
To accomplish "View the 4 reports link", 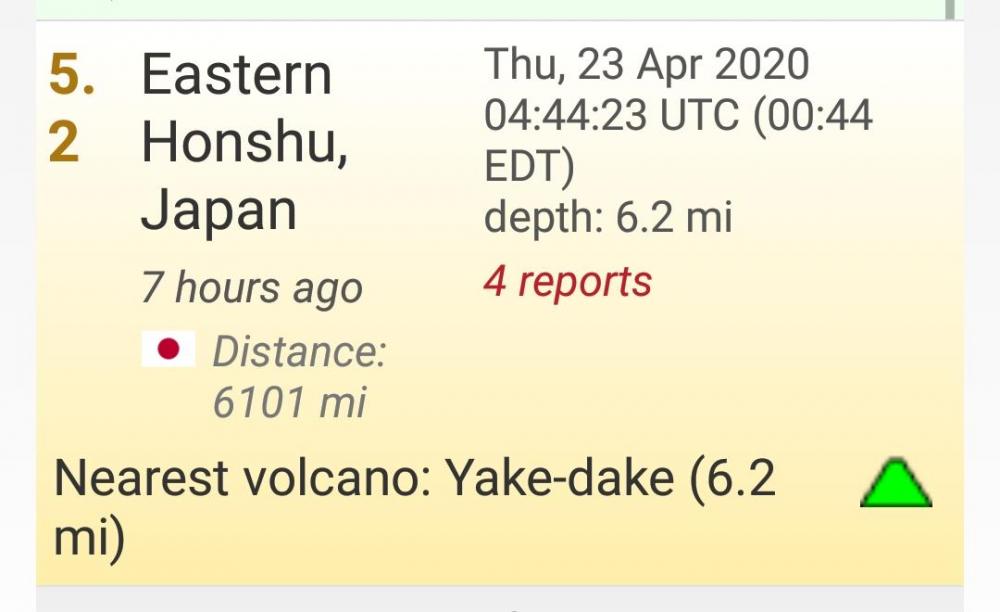I will click(567, 282).
